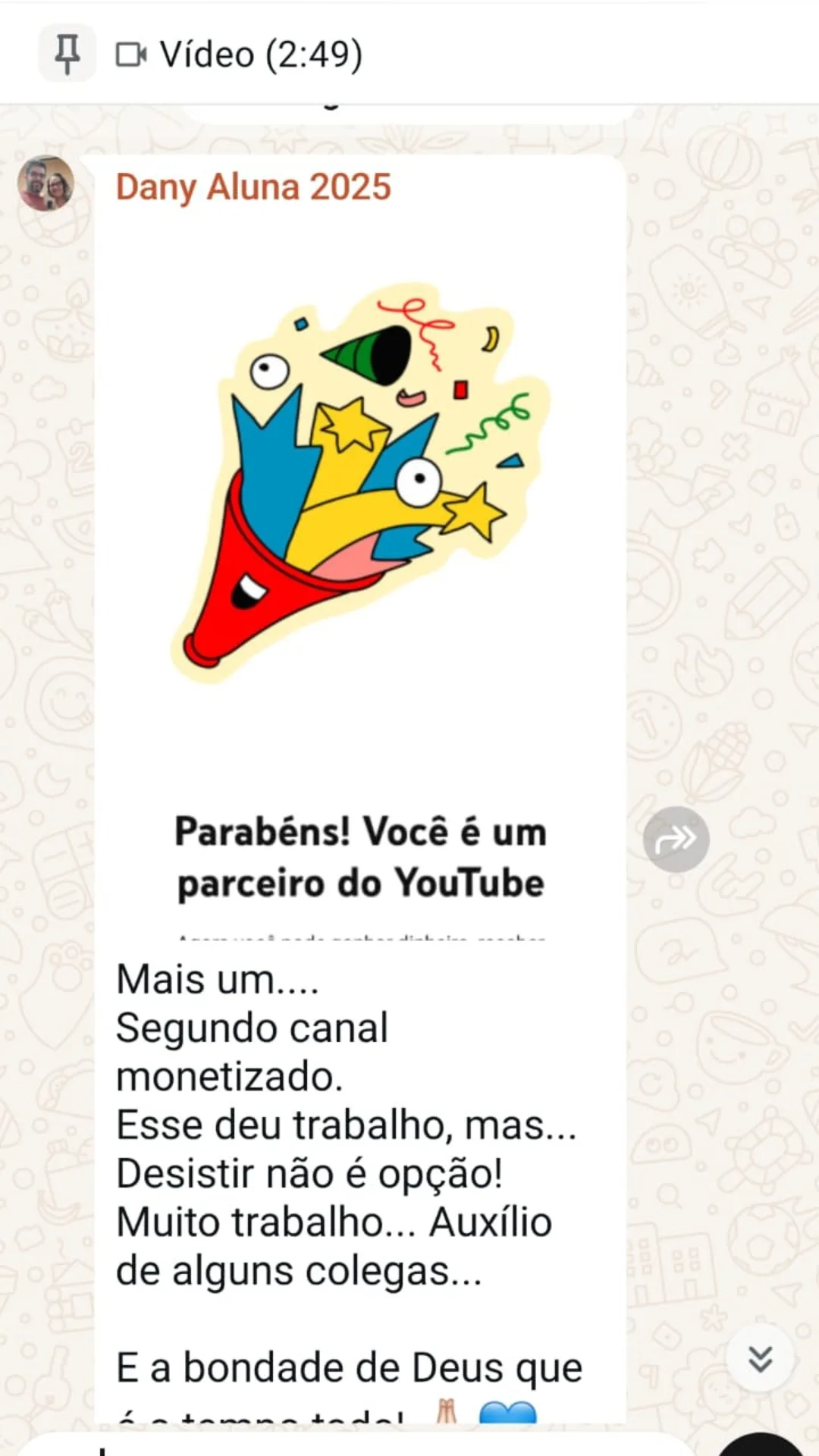Forward Dany Aluna's image message
Viewport: 819px width, 1456px height.
pos(676,839)
